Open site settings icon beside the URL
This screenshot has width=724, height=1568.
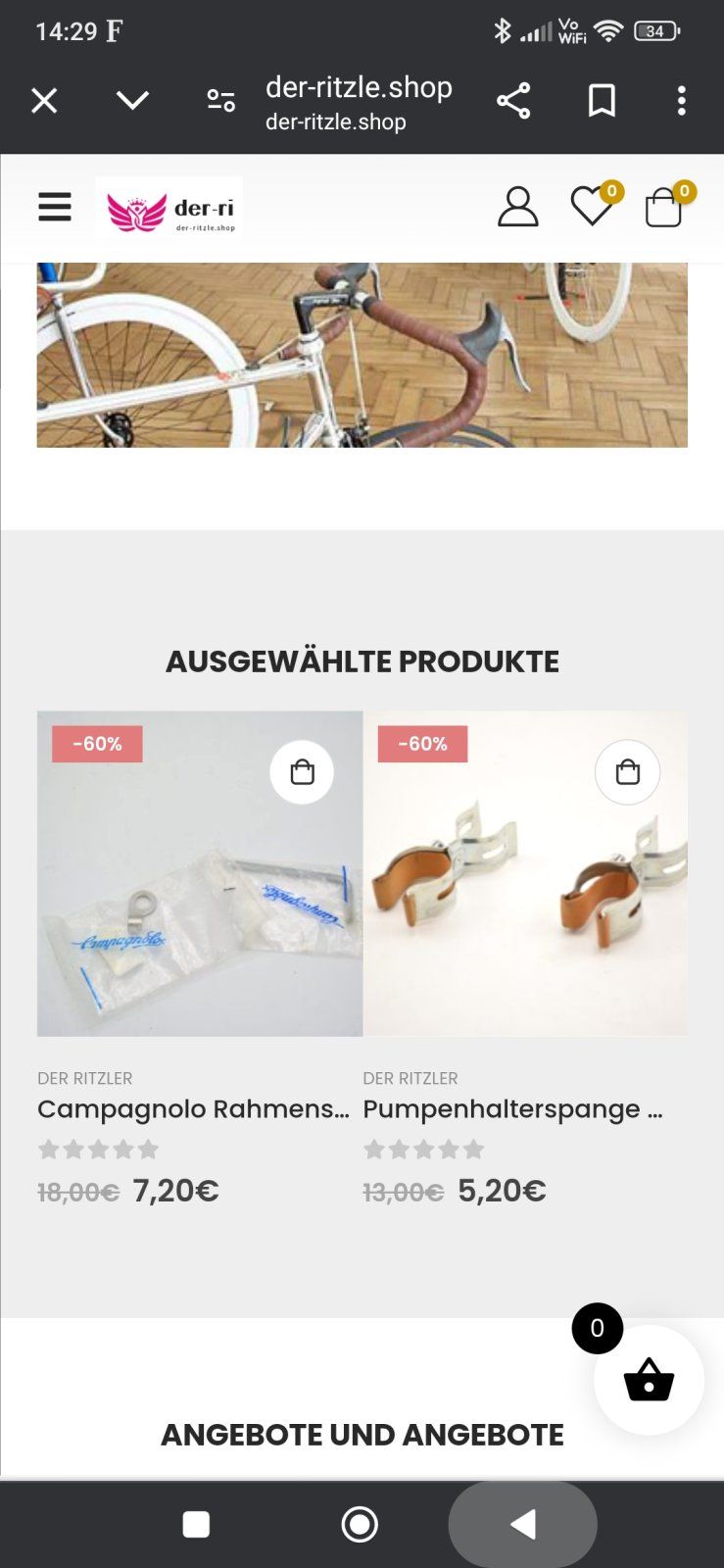coord(221,101)
